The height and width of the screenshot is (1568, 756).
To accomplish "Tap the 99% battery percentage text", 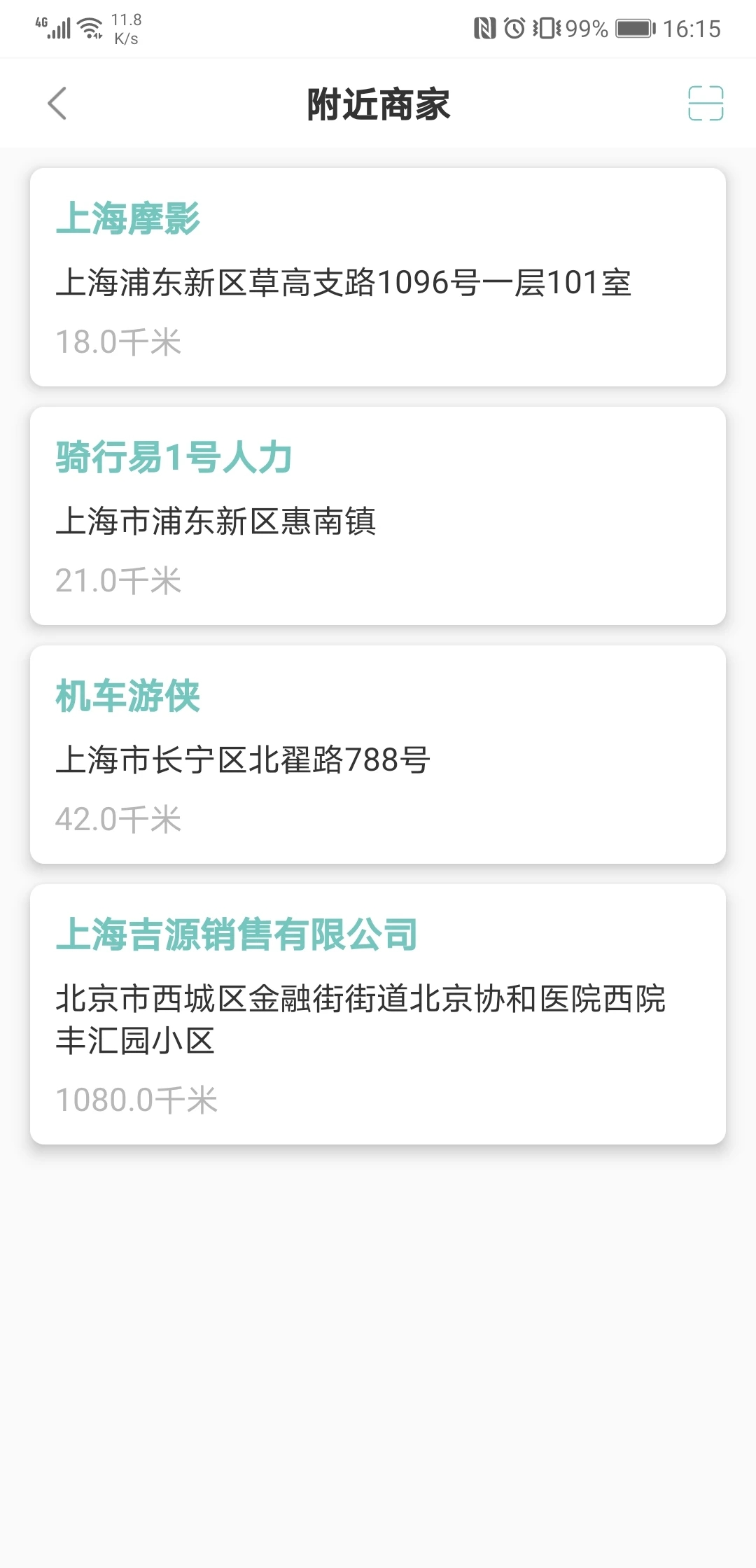I will (x=586, y=28).
